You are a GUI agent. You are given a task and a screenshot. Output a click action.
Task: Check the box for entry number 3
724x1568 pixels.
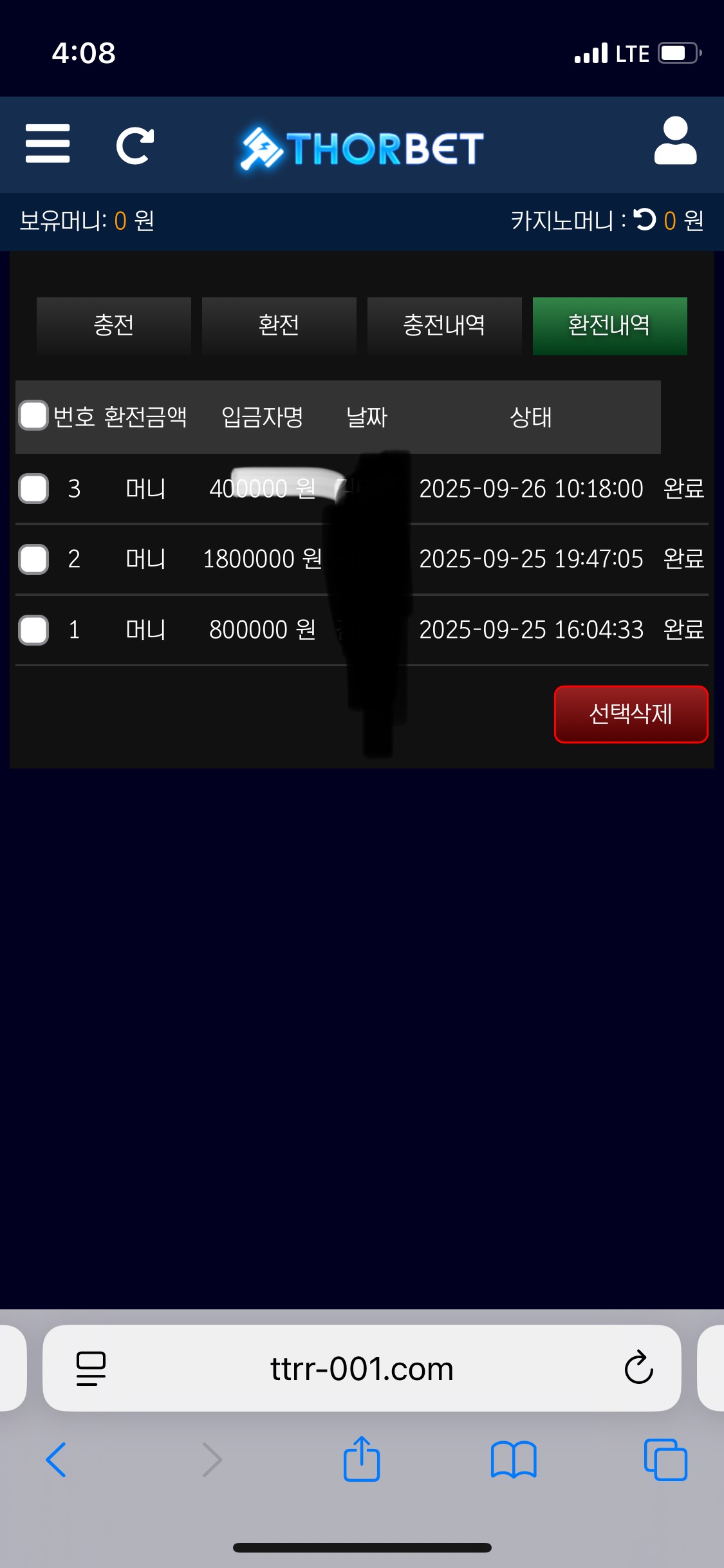[33, 489]
